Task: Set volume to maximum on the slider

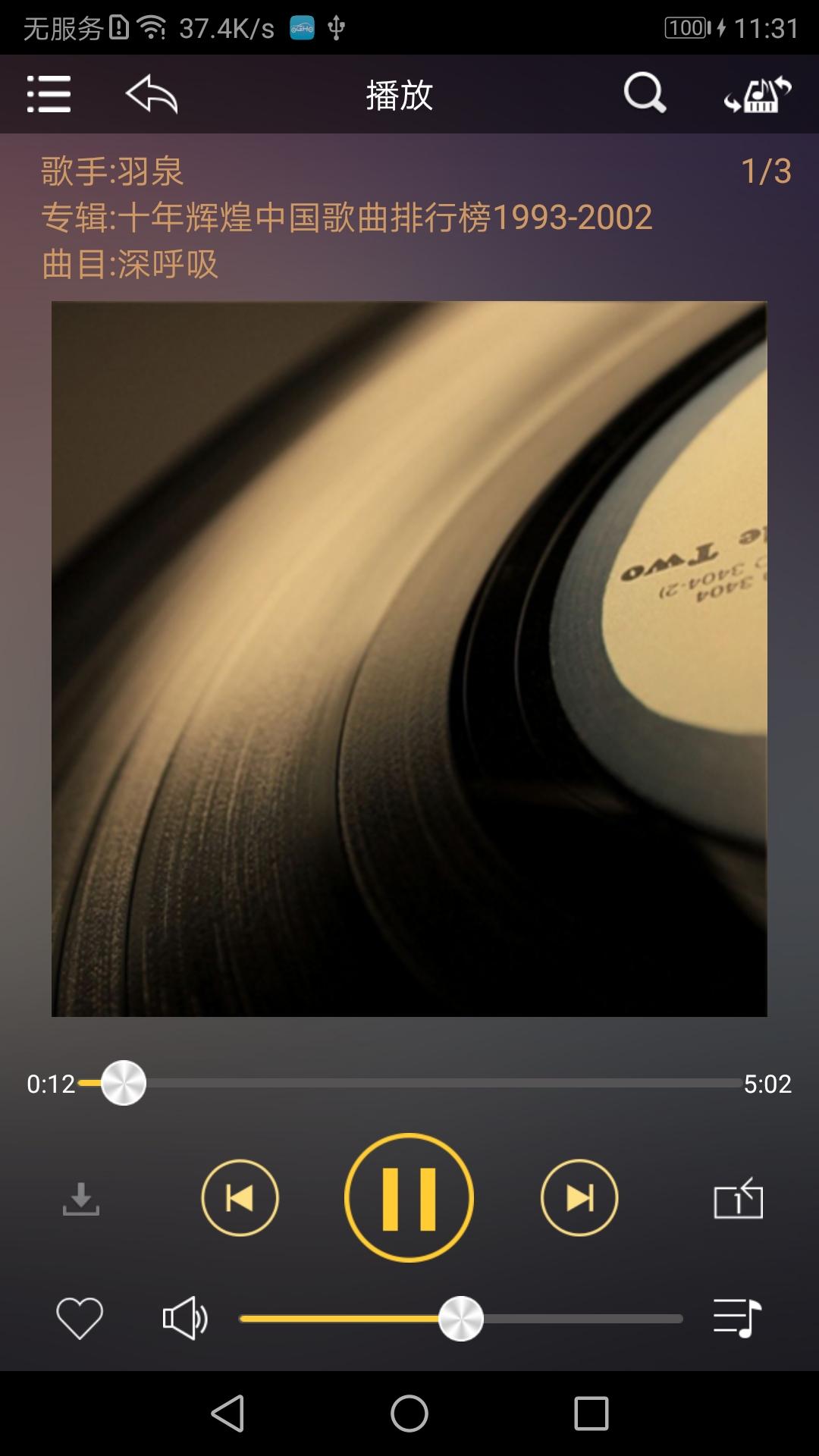Action: point(680,1319)
